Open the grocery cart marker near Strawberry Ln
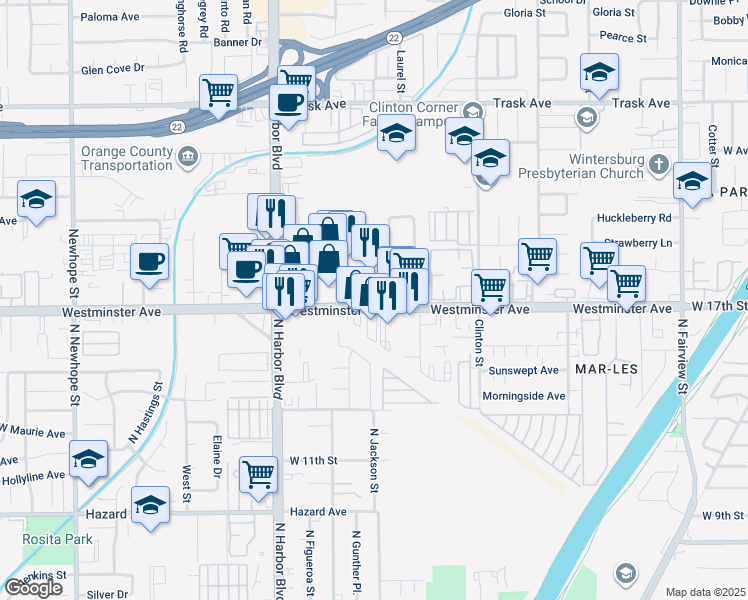The width and height of the screenshot is (748, 600). [x=599, y=259]
